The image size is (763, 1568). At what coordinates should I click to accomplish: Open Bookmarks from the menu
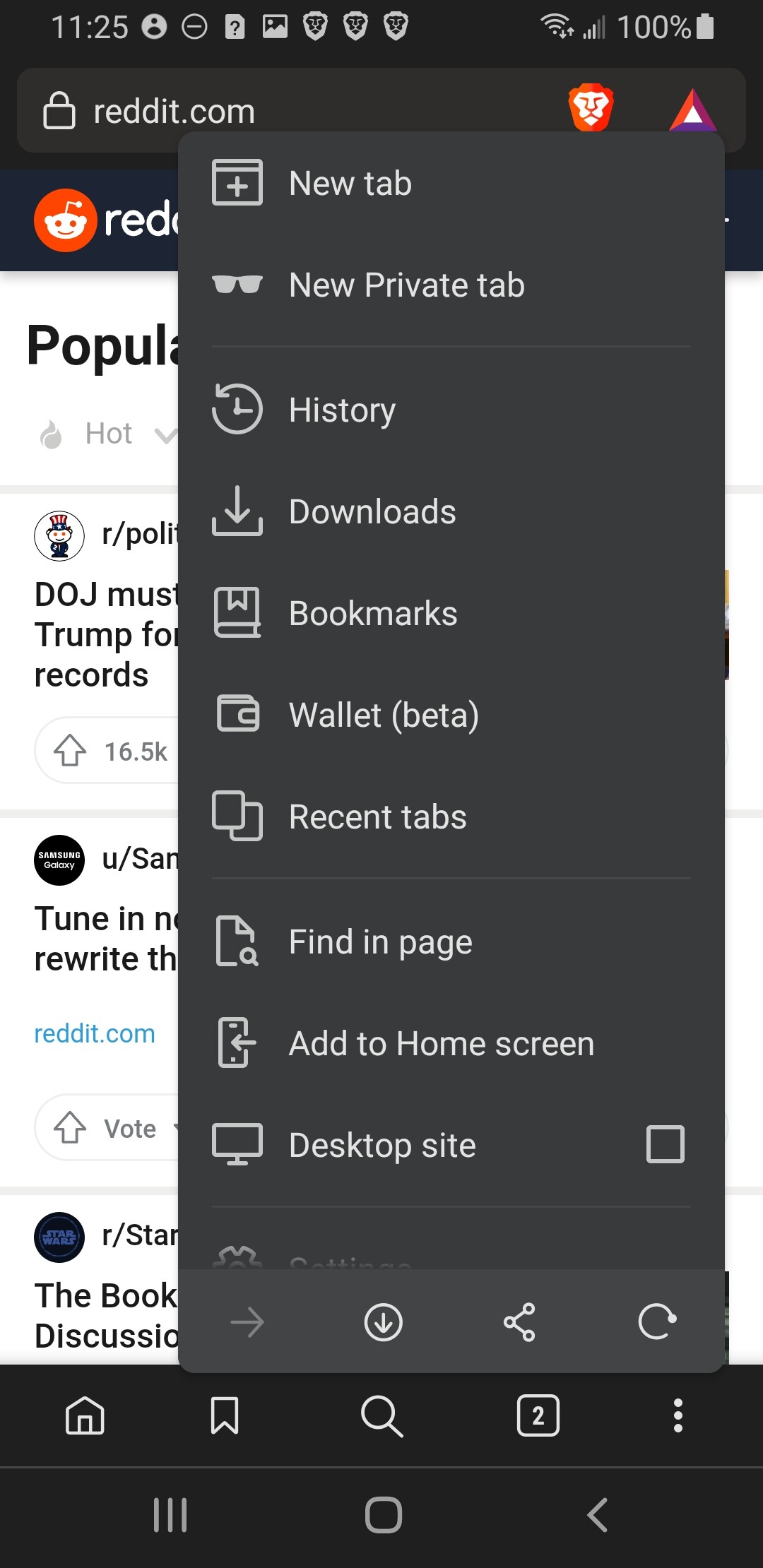pyautogui.click(x=373, y=613)
